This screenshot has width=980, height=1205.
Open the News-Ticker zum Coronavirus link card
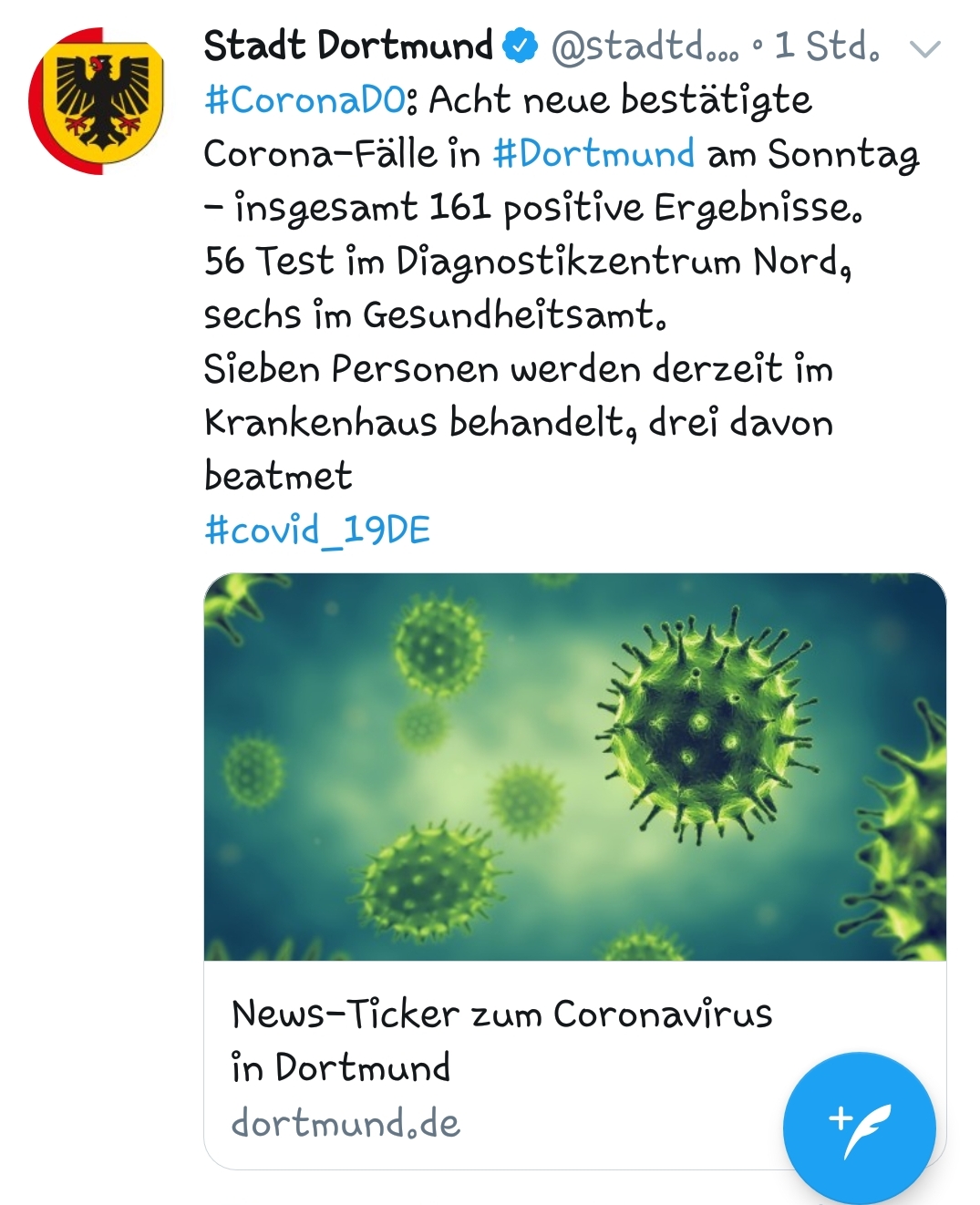pyautogui.click(x=501, y=1039)
